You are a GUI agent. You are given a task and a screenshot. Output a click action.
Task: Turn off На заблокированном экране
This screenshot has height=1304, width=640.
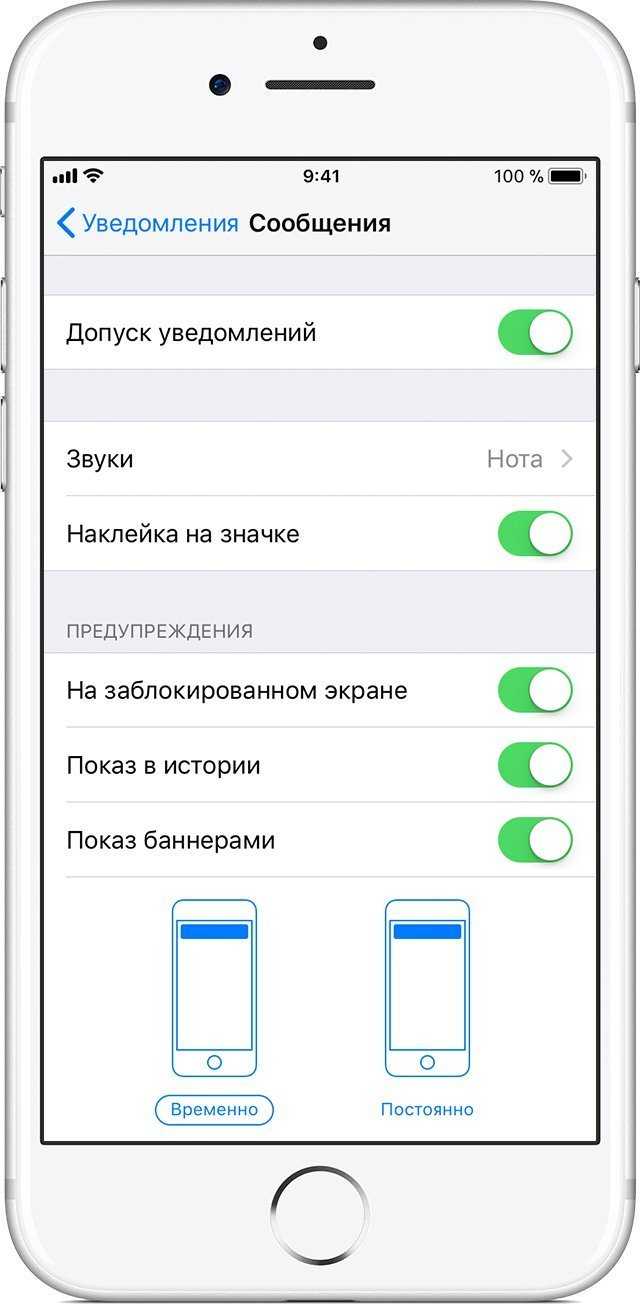click(535, 691)
